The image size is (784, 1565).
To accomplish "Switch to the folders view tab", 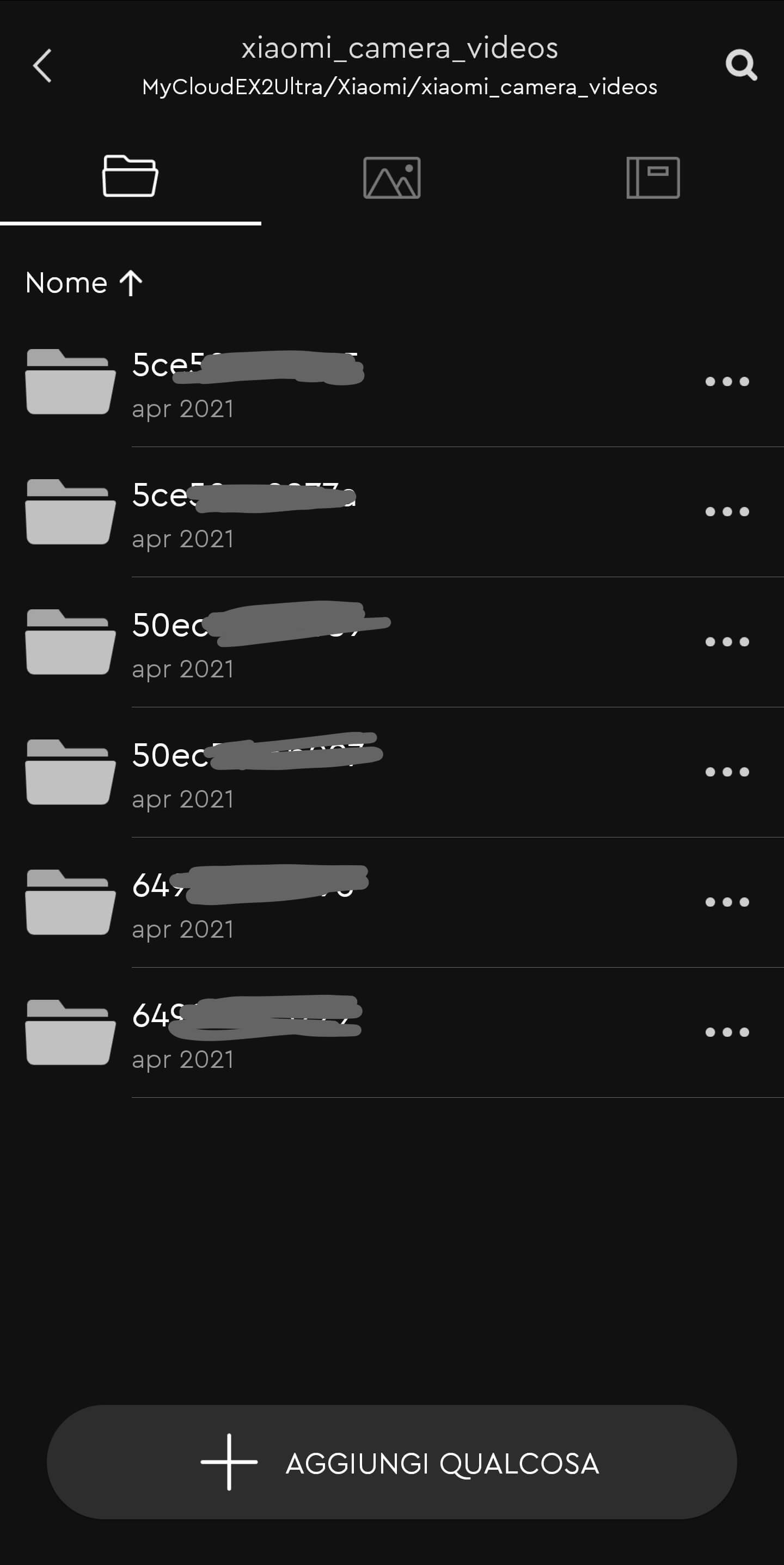I will click(x=130, y=177).
